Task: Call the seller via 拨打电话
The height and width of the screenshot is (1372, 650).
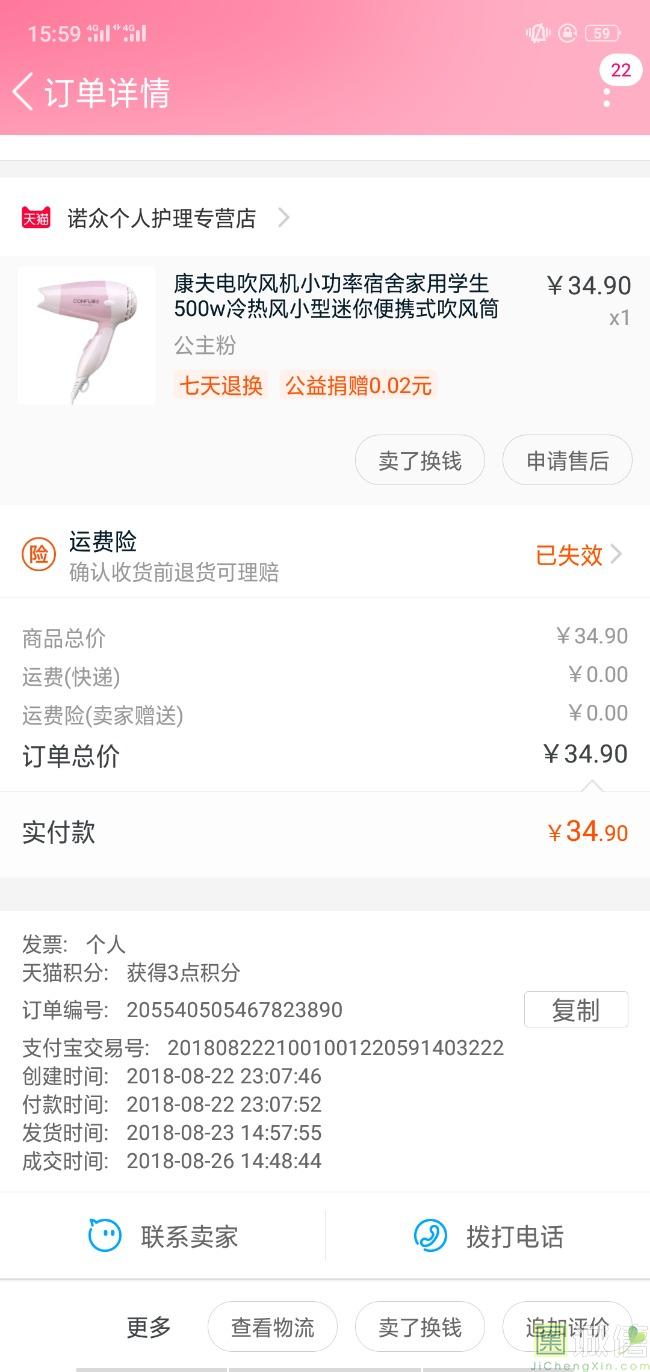Action: pyautogui.click(x=488, y=1237)
